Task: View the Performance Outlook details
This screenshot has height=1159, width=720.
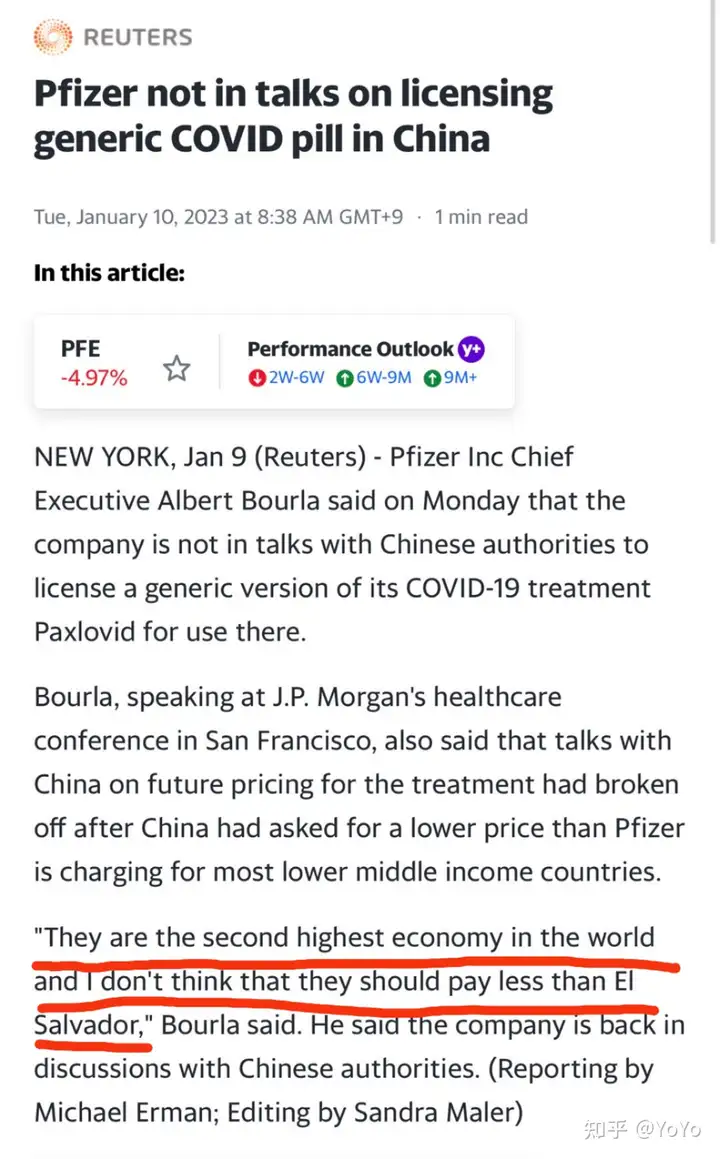Action: [350, 349]
